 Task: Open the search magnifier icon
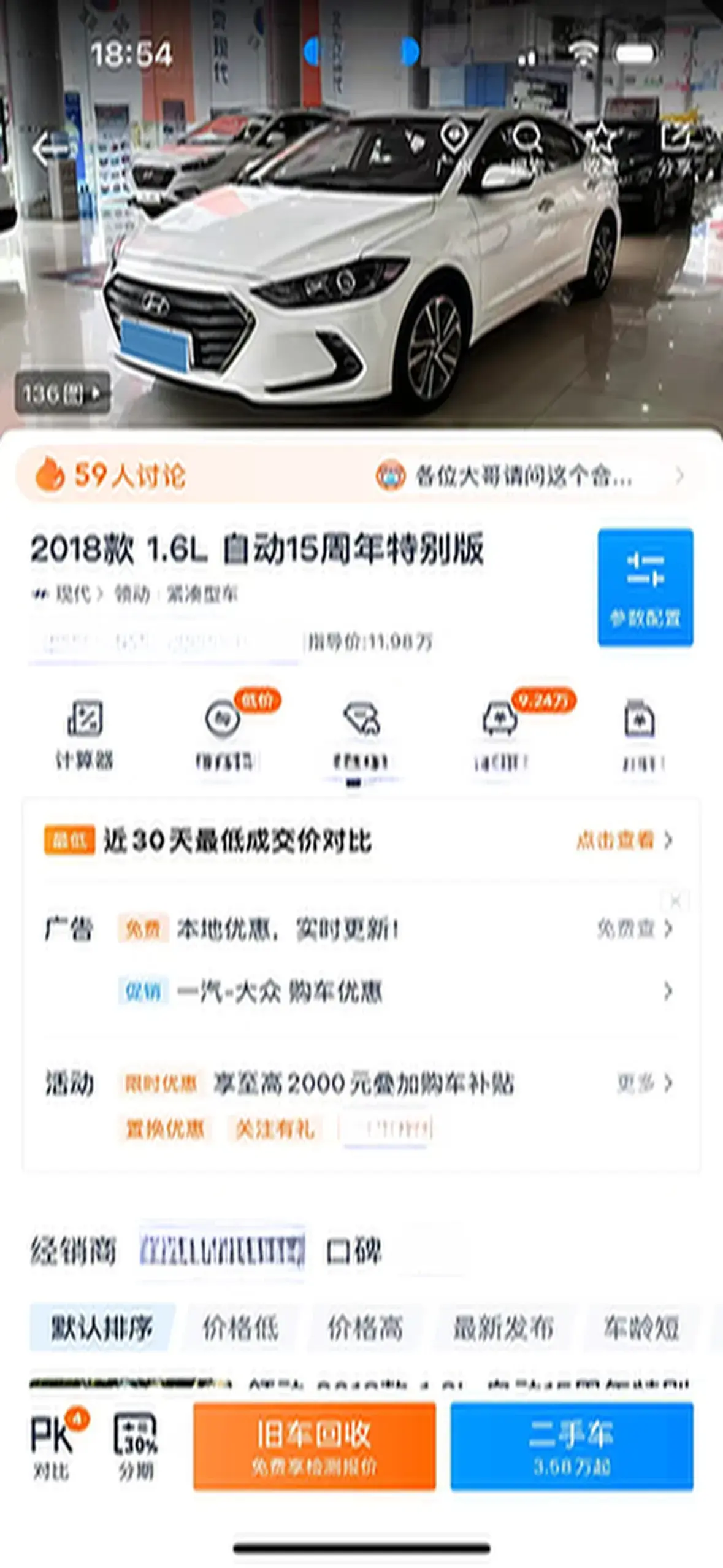click(526, 143)
